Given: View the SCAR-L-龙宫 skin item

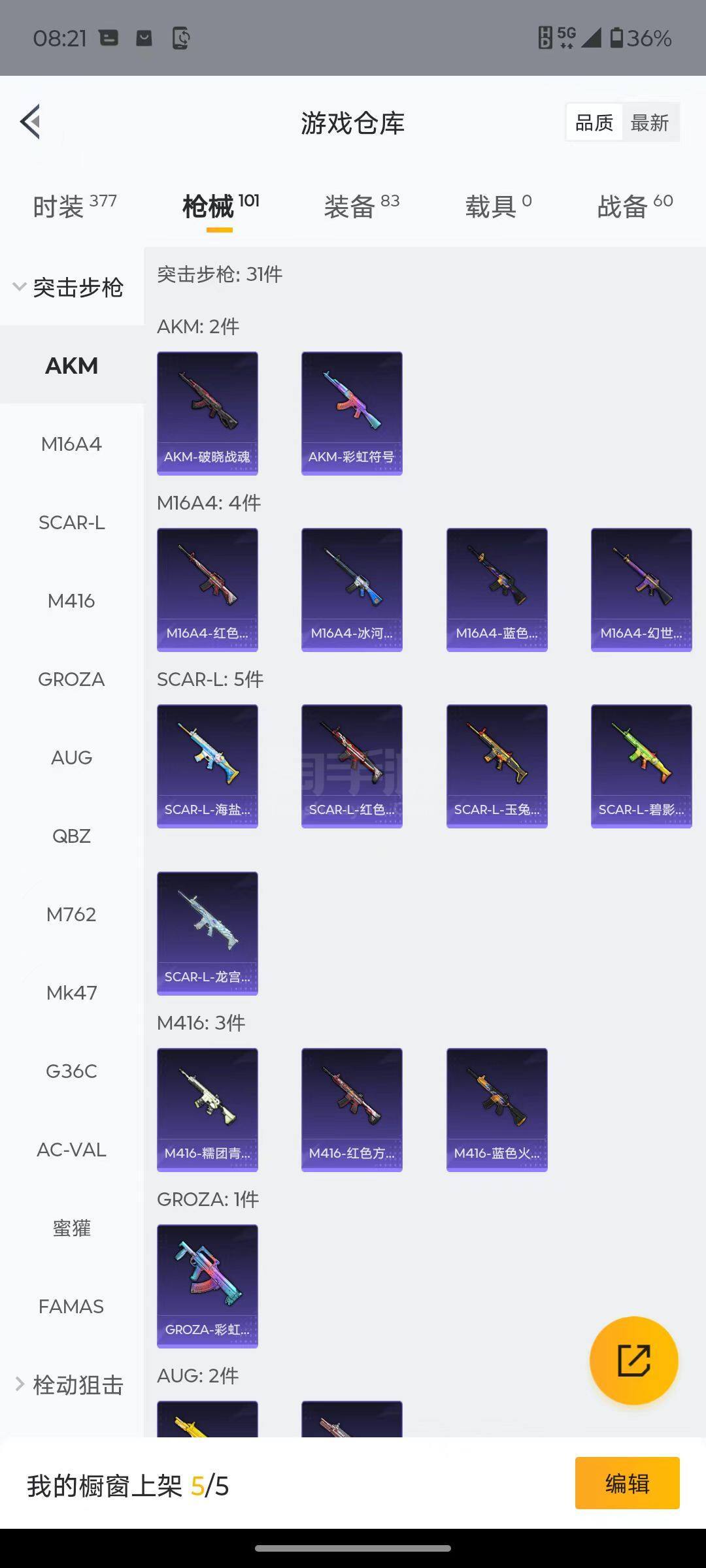Looking at the screenshot, I should pyautogui.click(x=207, y=933).
